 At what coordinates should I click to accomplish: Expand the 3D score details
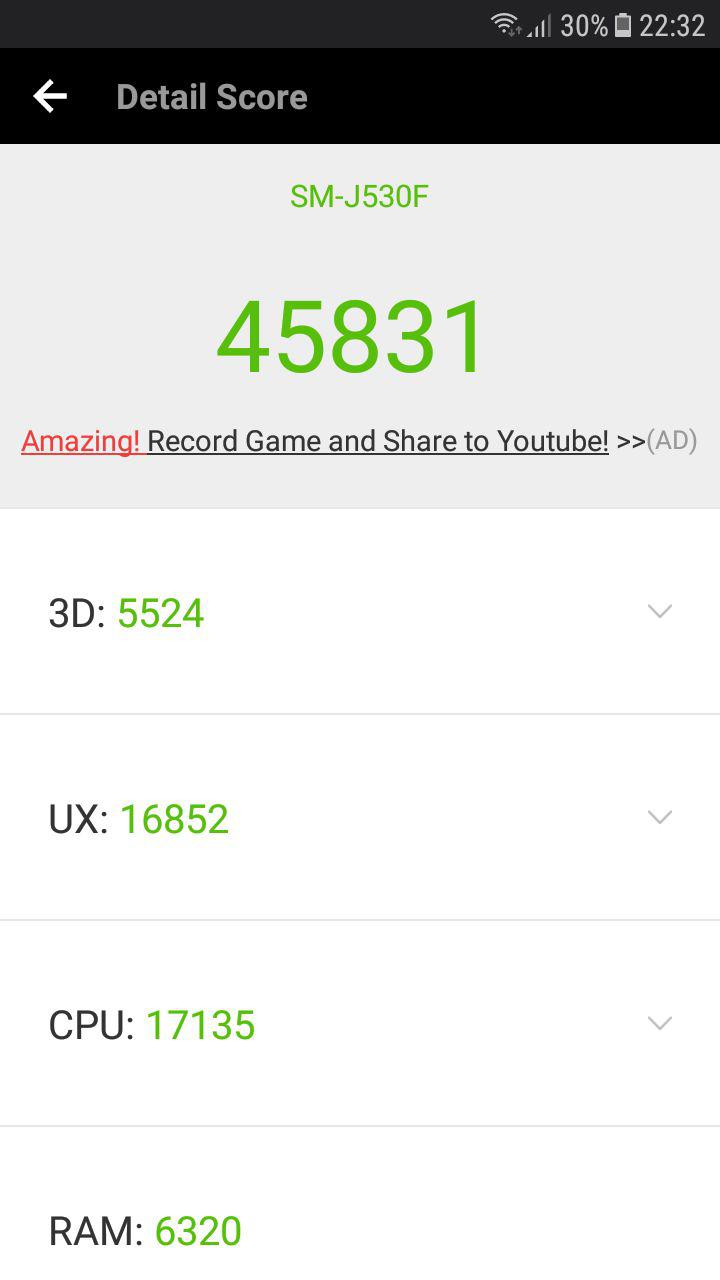[x=360, y=612]
